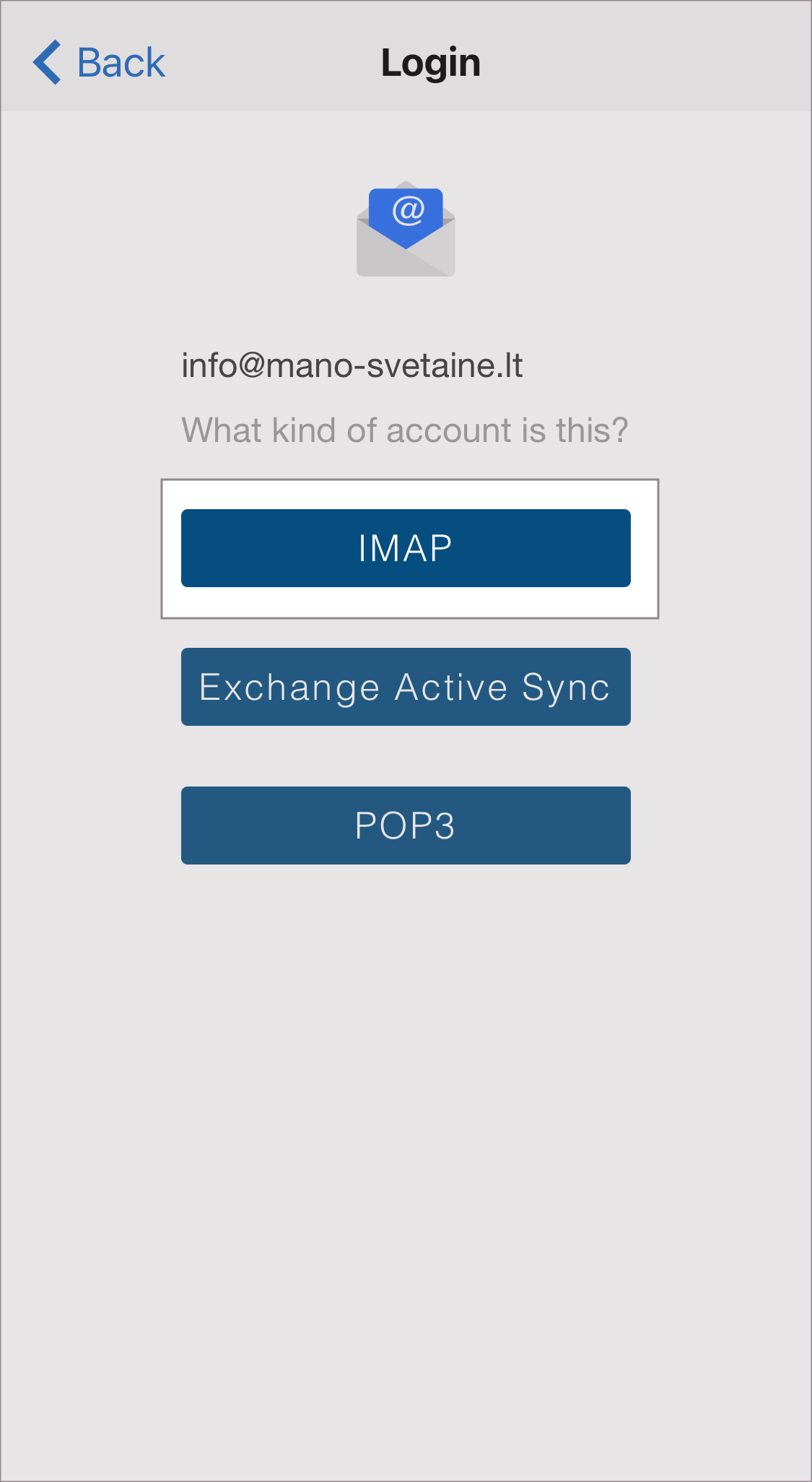
Task: Go back from the Login screen
Action: point(100,63)
